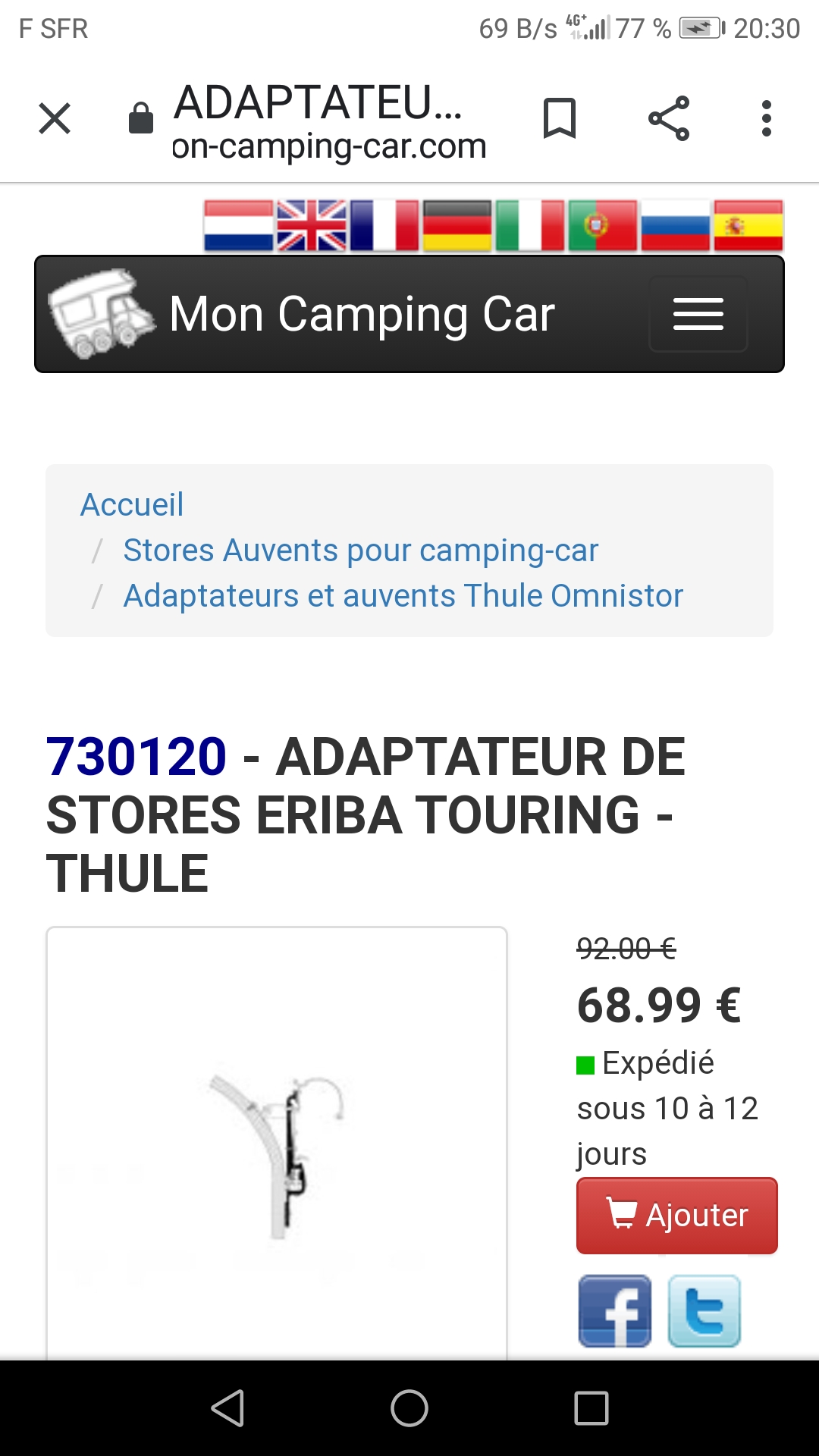Close the browser tab
Viewport: 819px width, 1456px height.
coord(55,119)
